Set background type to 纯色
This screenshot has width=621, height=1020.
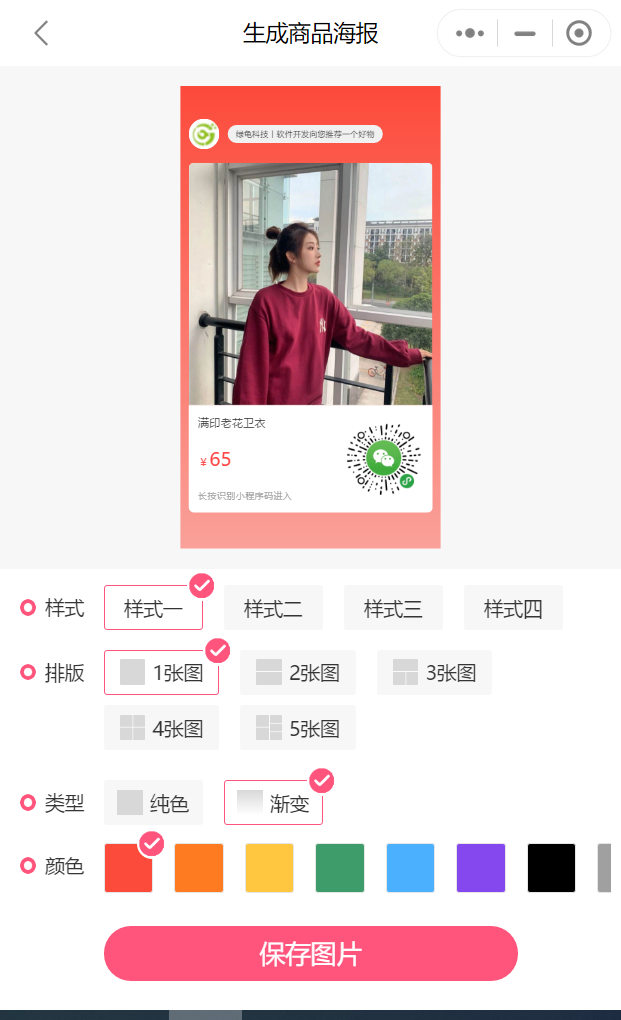coord(153,803)
